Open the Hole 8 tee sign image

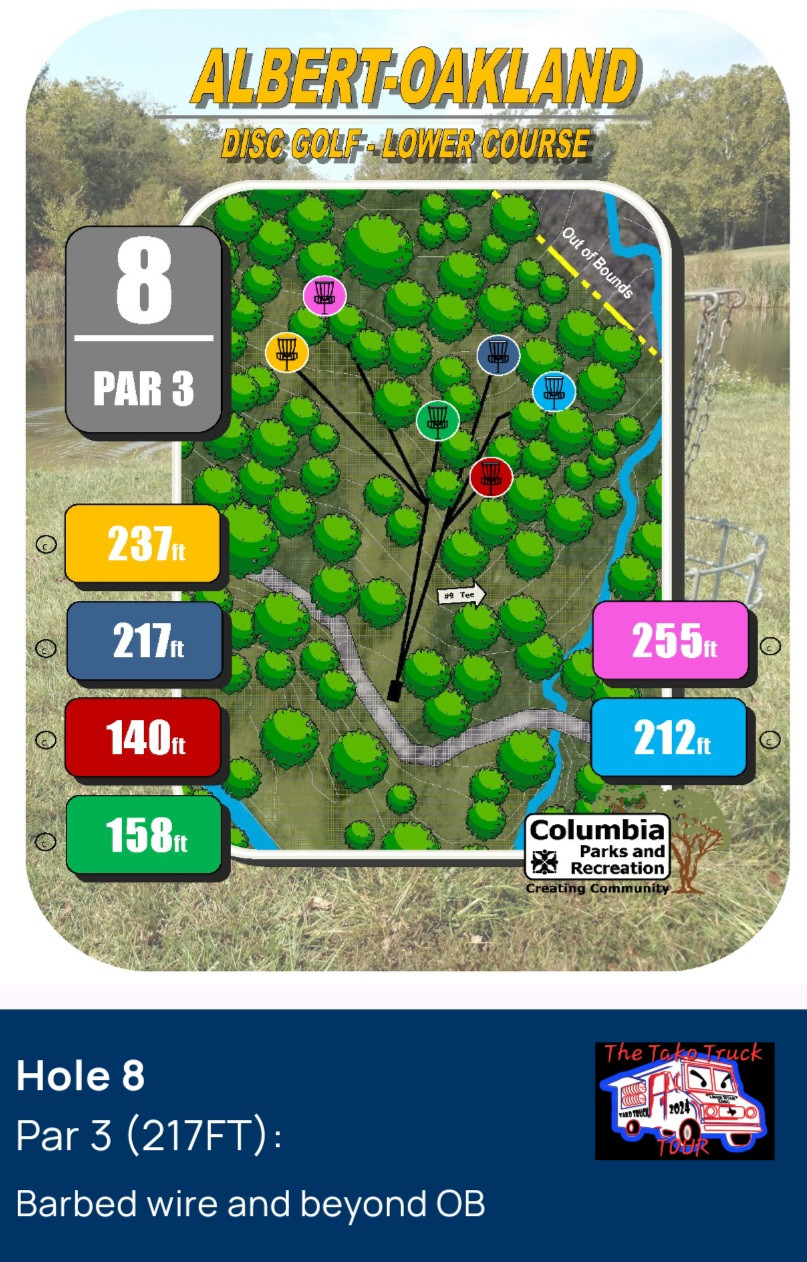tap(404, 490)
